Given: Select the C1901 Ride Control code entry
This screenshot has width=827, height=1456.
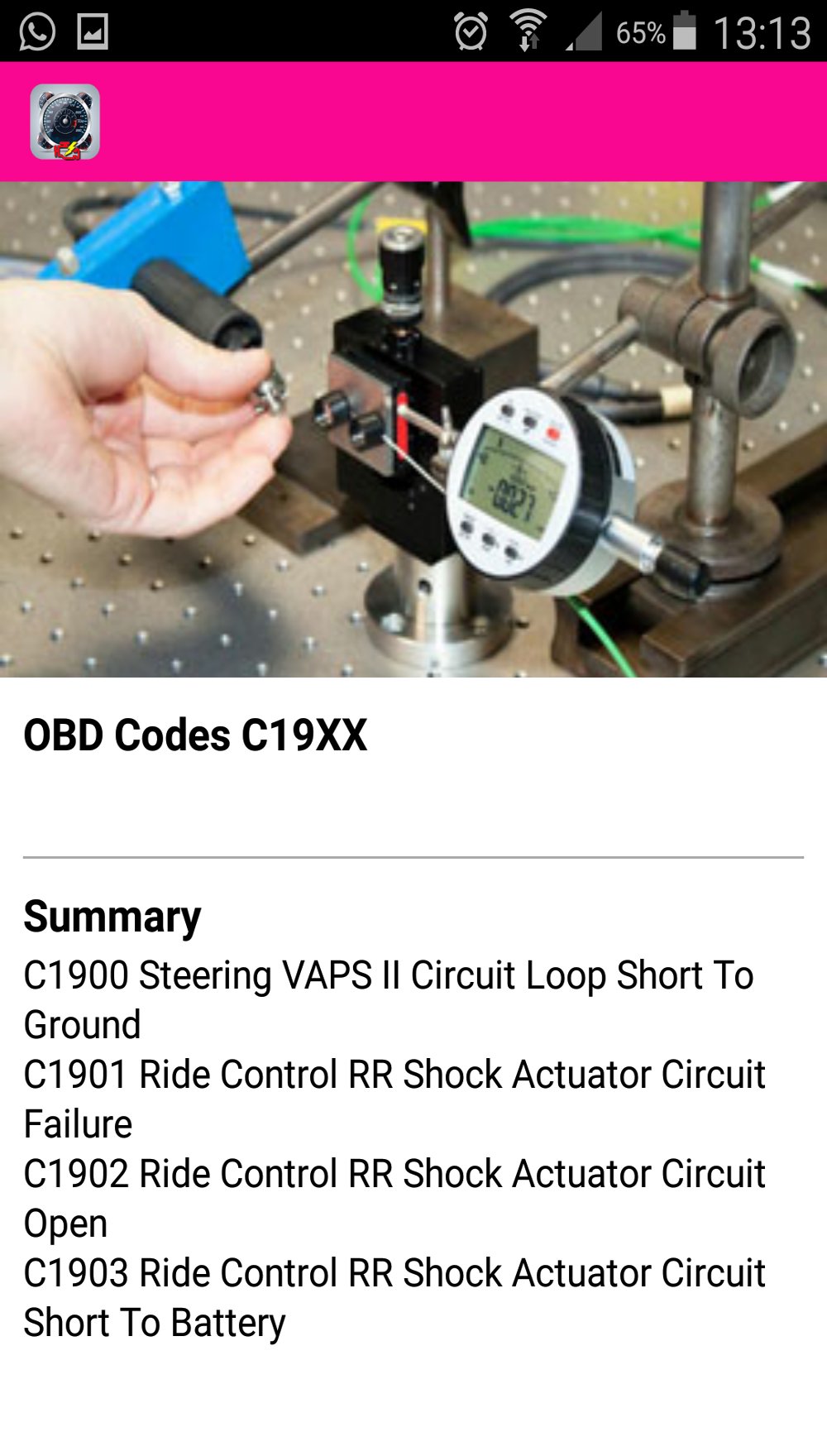Looking at the screenshot, I should (x=395, y=1098).
